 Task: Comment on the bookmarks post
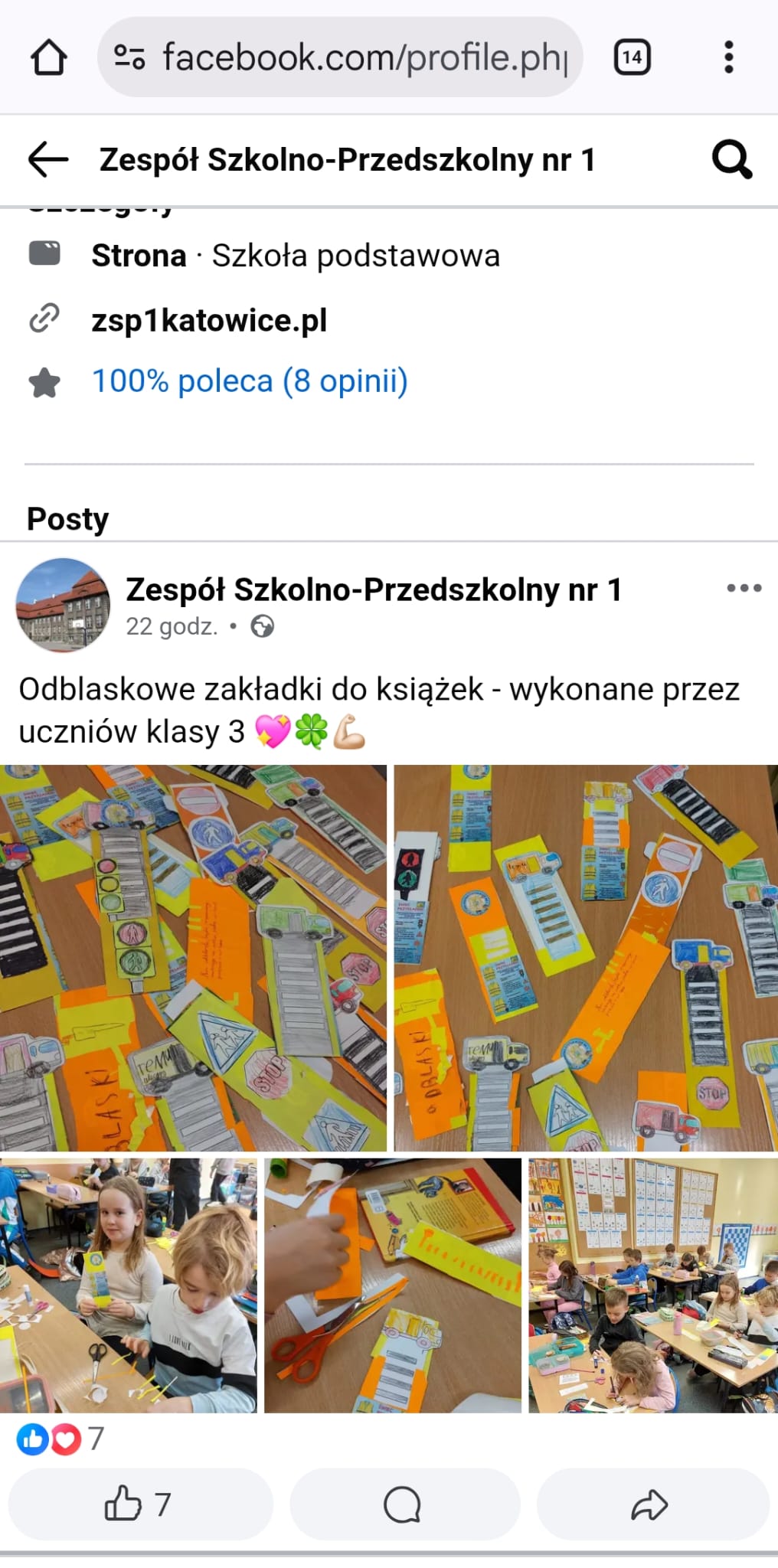404,1504
